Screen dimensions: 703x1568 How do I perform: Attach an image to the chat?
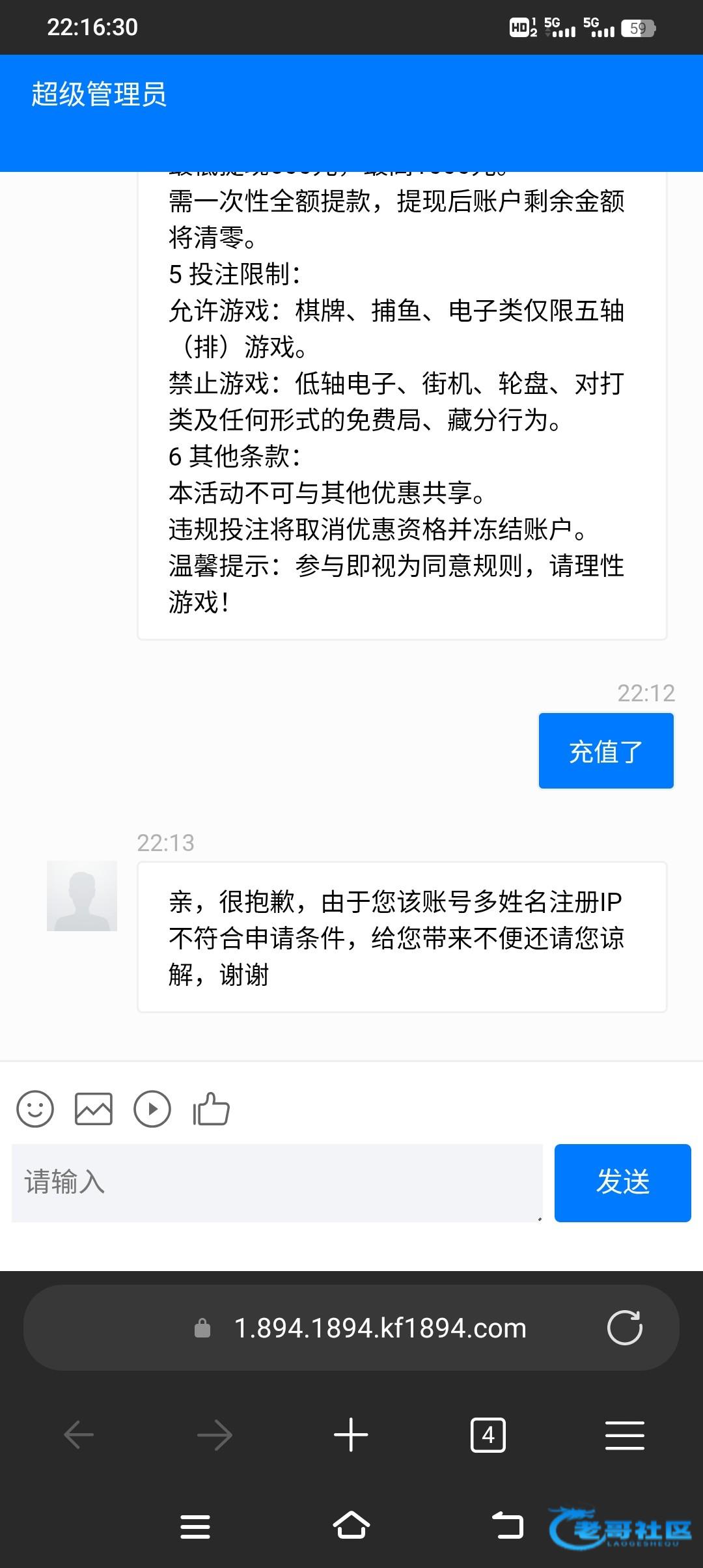tap(94, 1109)
